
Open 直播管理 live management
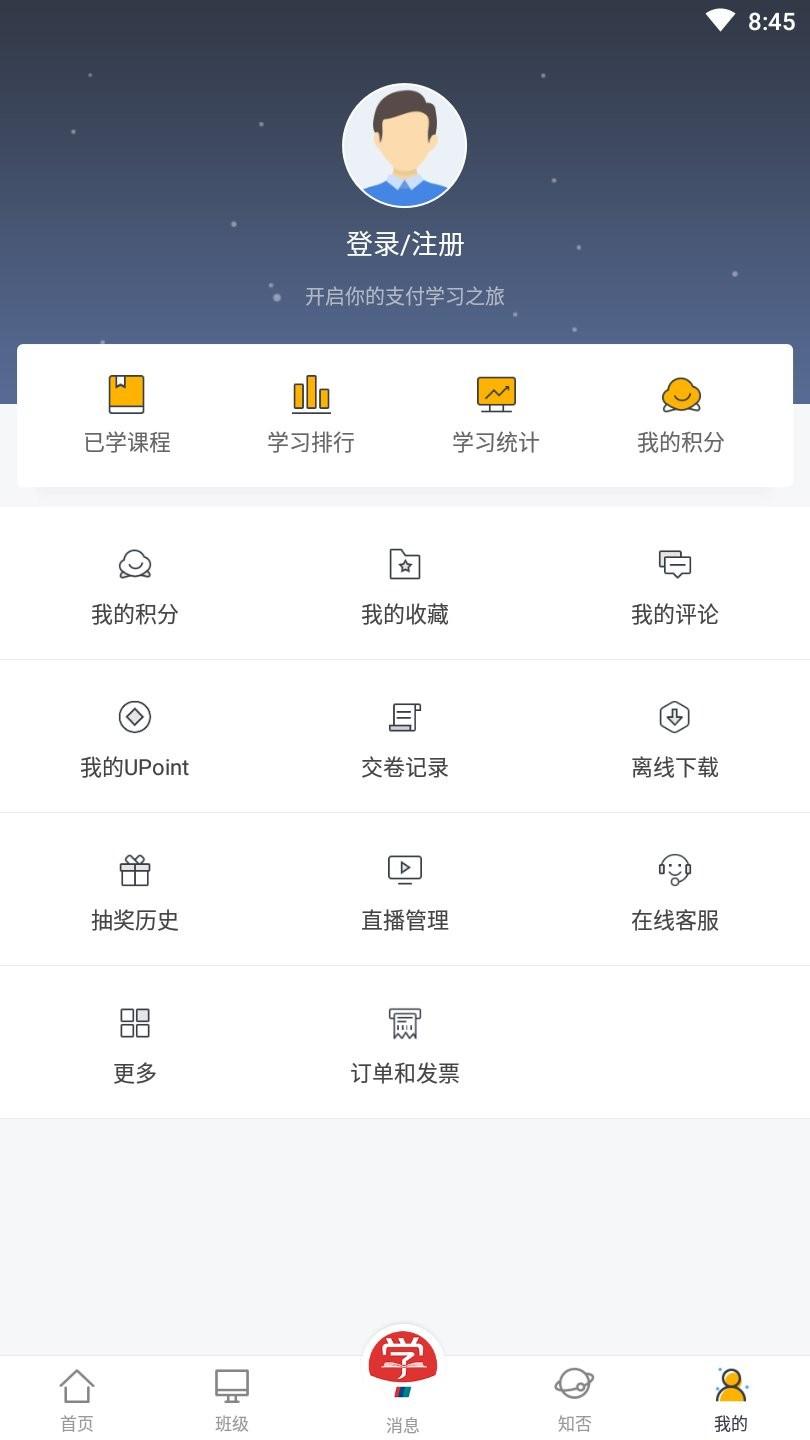click(404, 891)
